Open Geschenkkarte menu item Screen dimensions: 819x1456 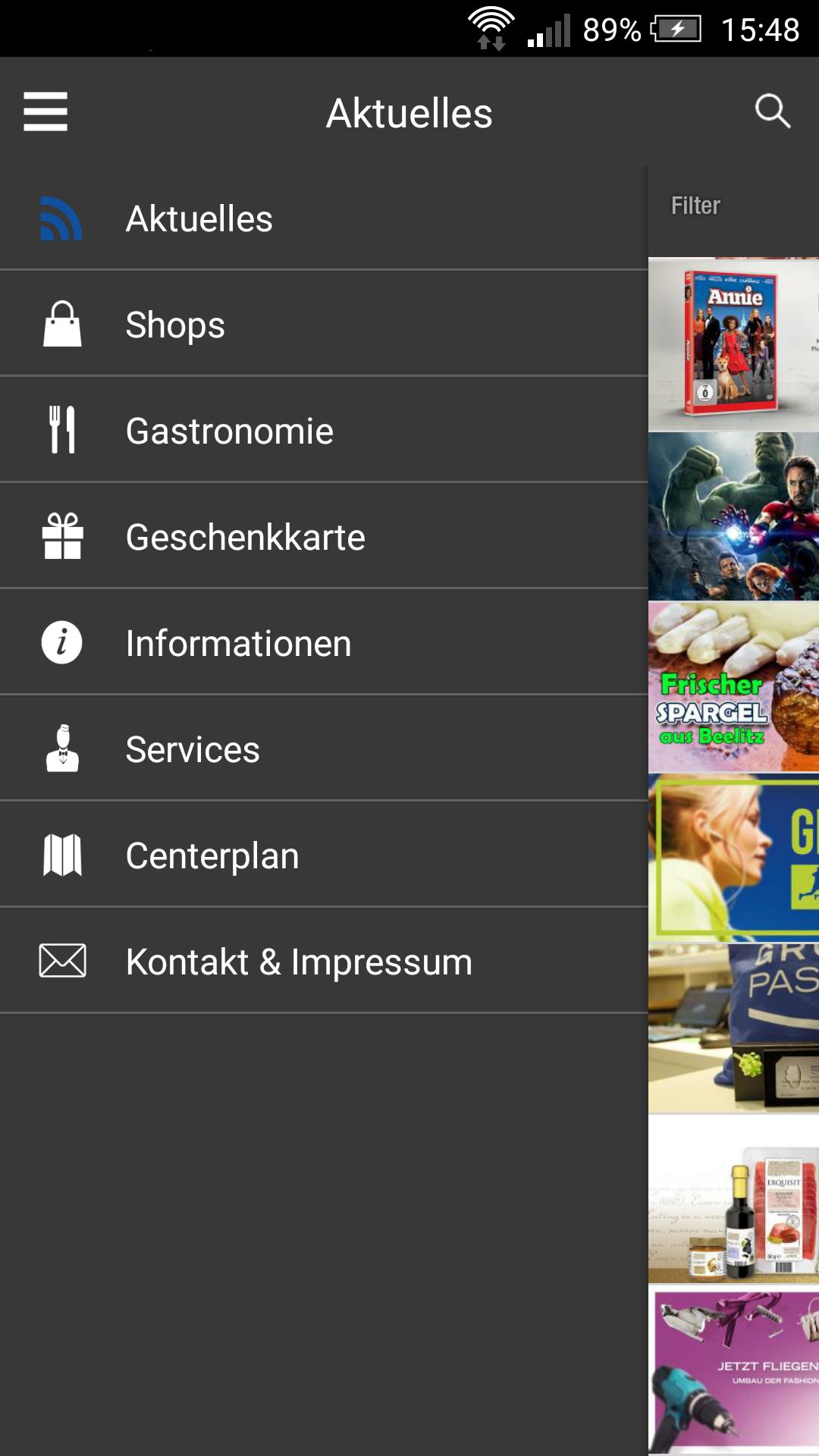[x=245, y=538]
